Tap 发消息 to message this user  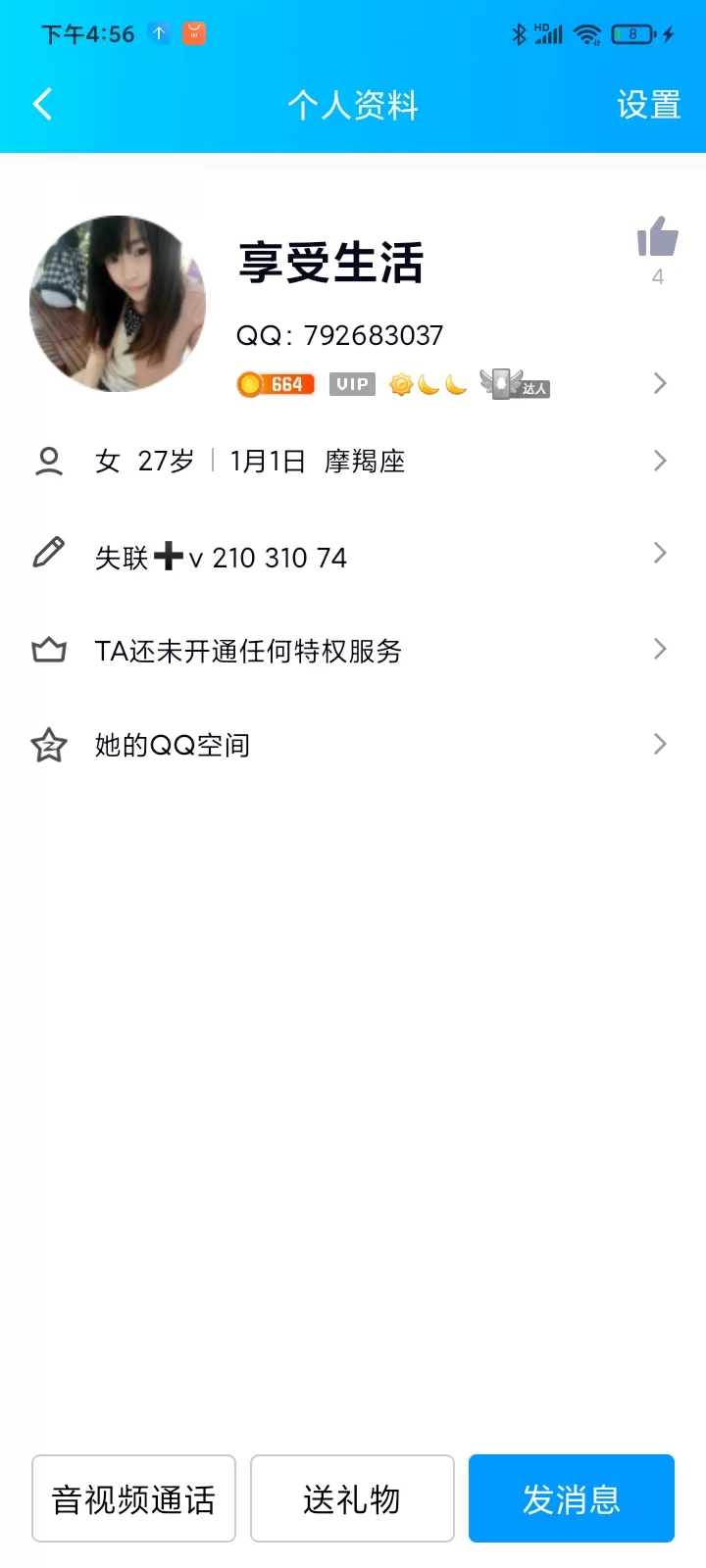coord(572,1498)
